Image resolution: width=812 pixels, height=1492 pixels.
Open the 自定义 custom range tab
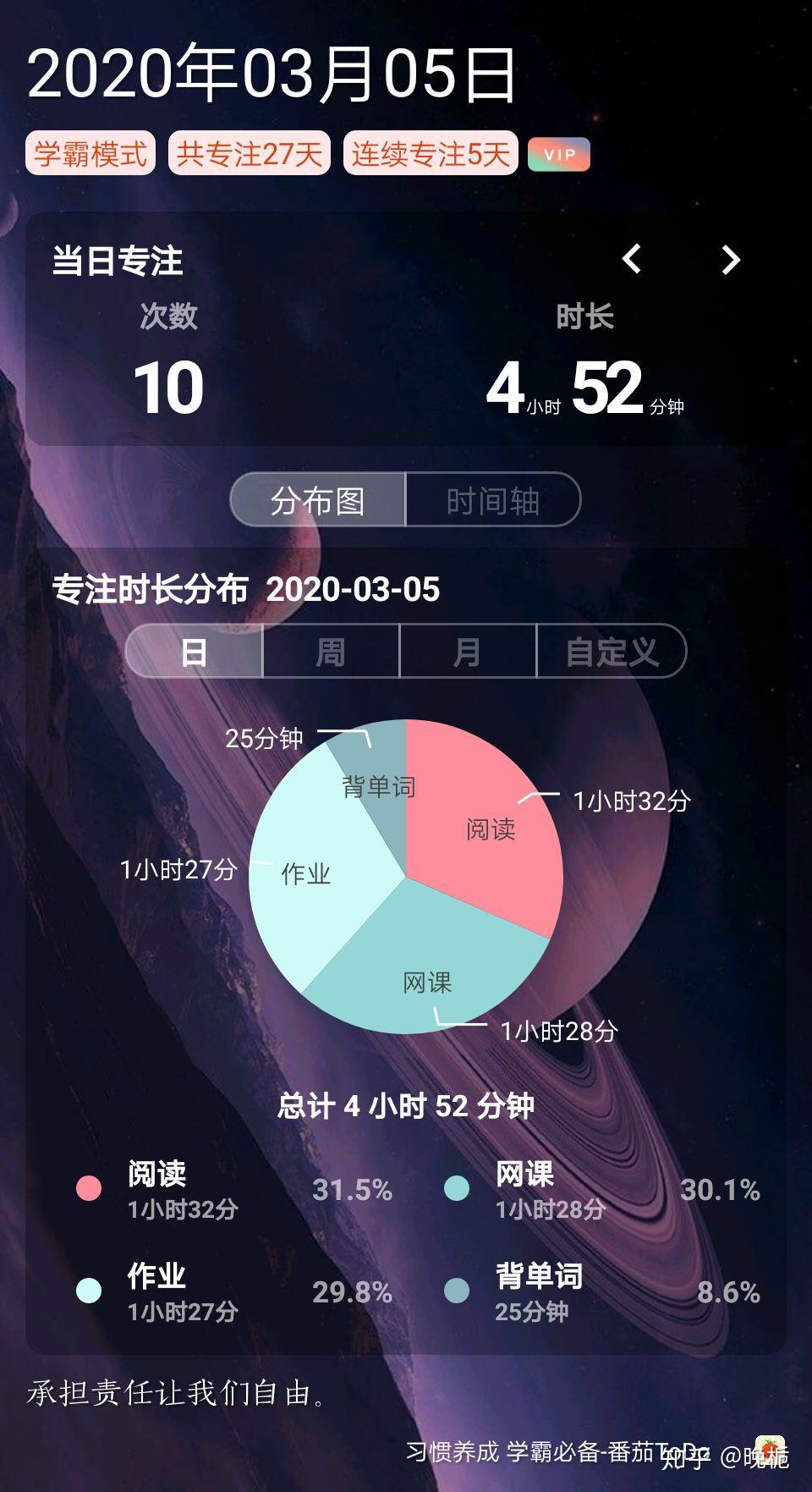pyautogui.click(x=612, y=652)
